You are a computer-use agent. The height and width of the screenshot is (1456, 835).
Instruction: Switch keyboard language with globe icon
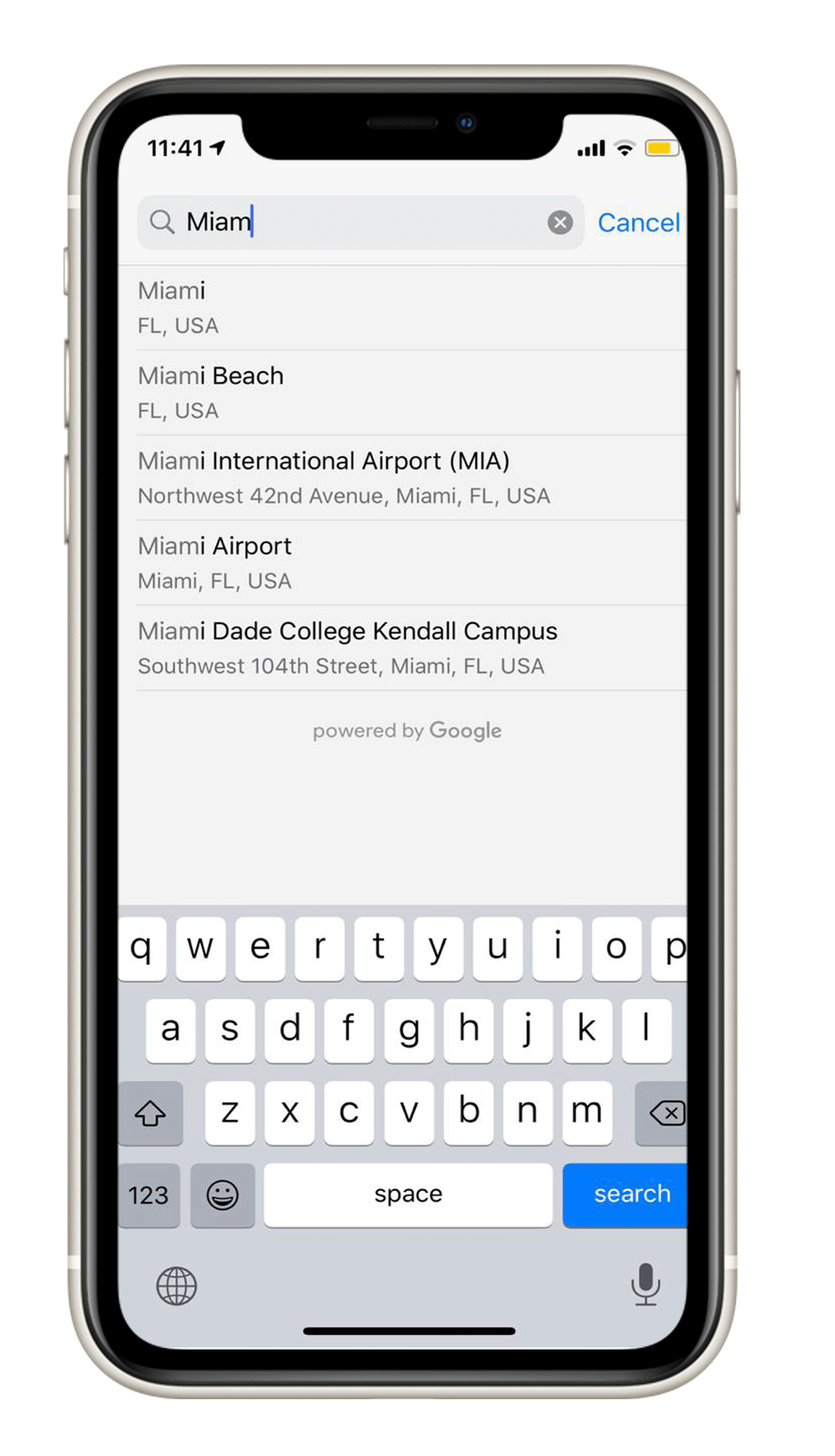(x=176, y=1286)
